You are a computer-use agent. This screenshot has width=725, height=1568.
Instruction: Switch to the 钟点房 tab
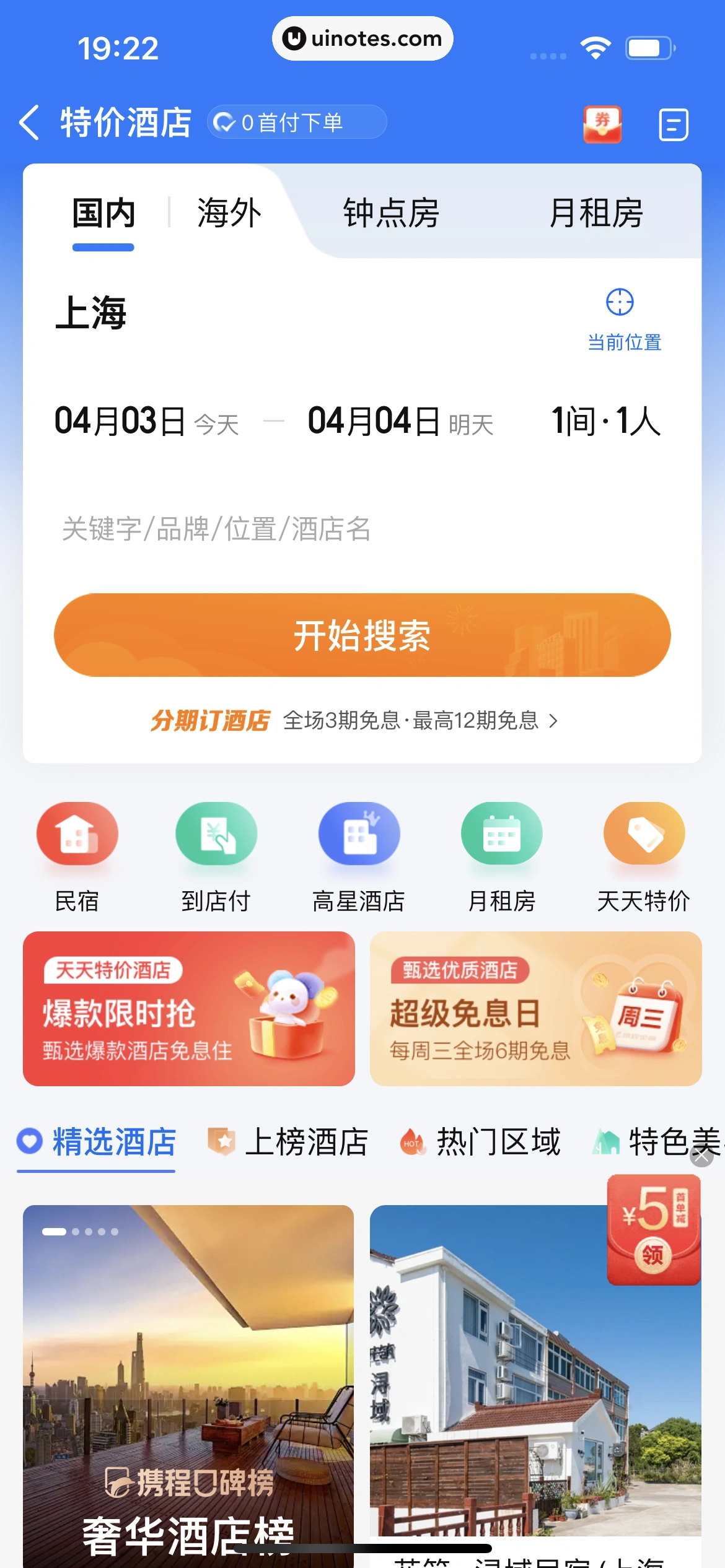pyautogui.click(x=391, y=214)
